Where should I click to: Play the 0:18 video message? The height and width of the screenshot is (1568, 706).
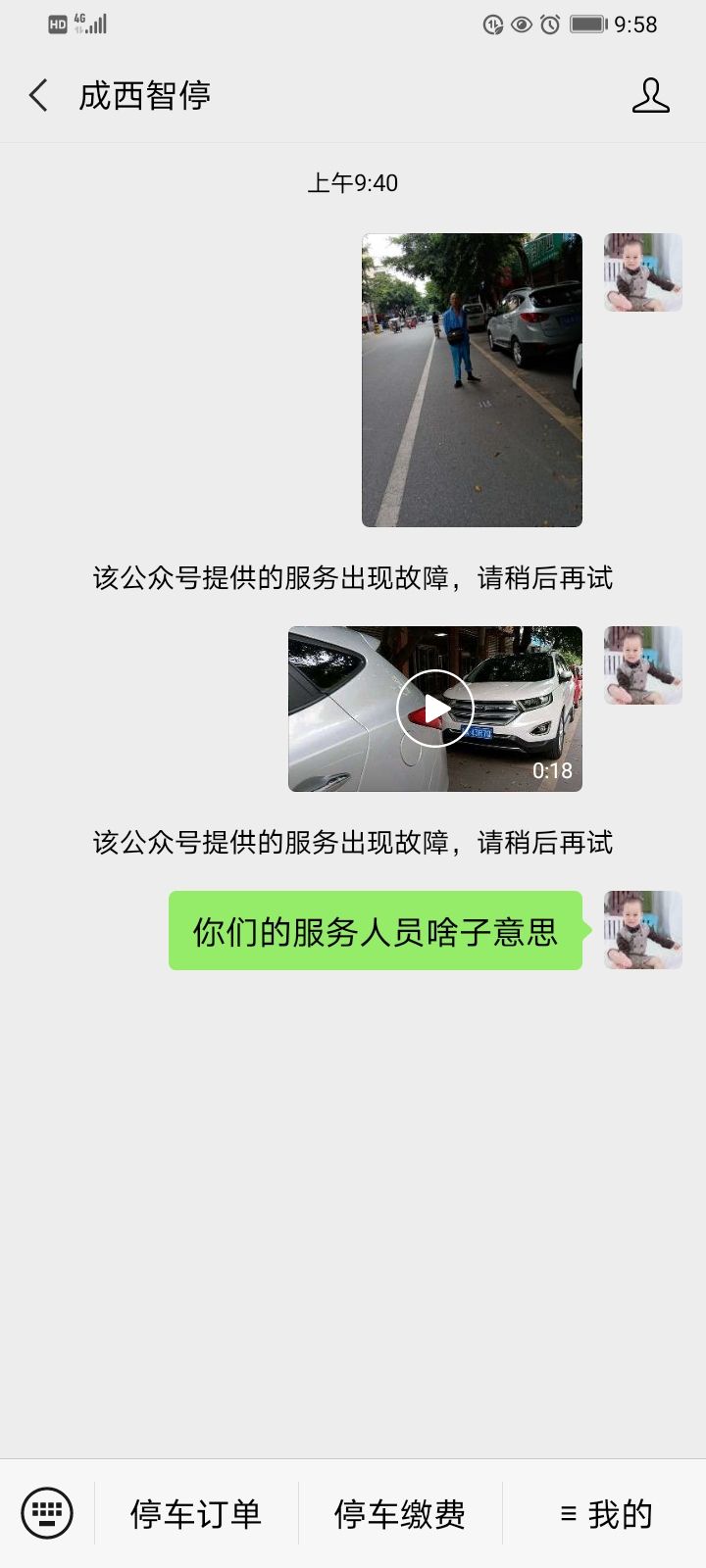tap(435, 709)
